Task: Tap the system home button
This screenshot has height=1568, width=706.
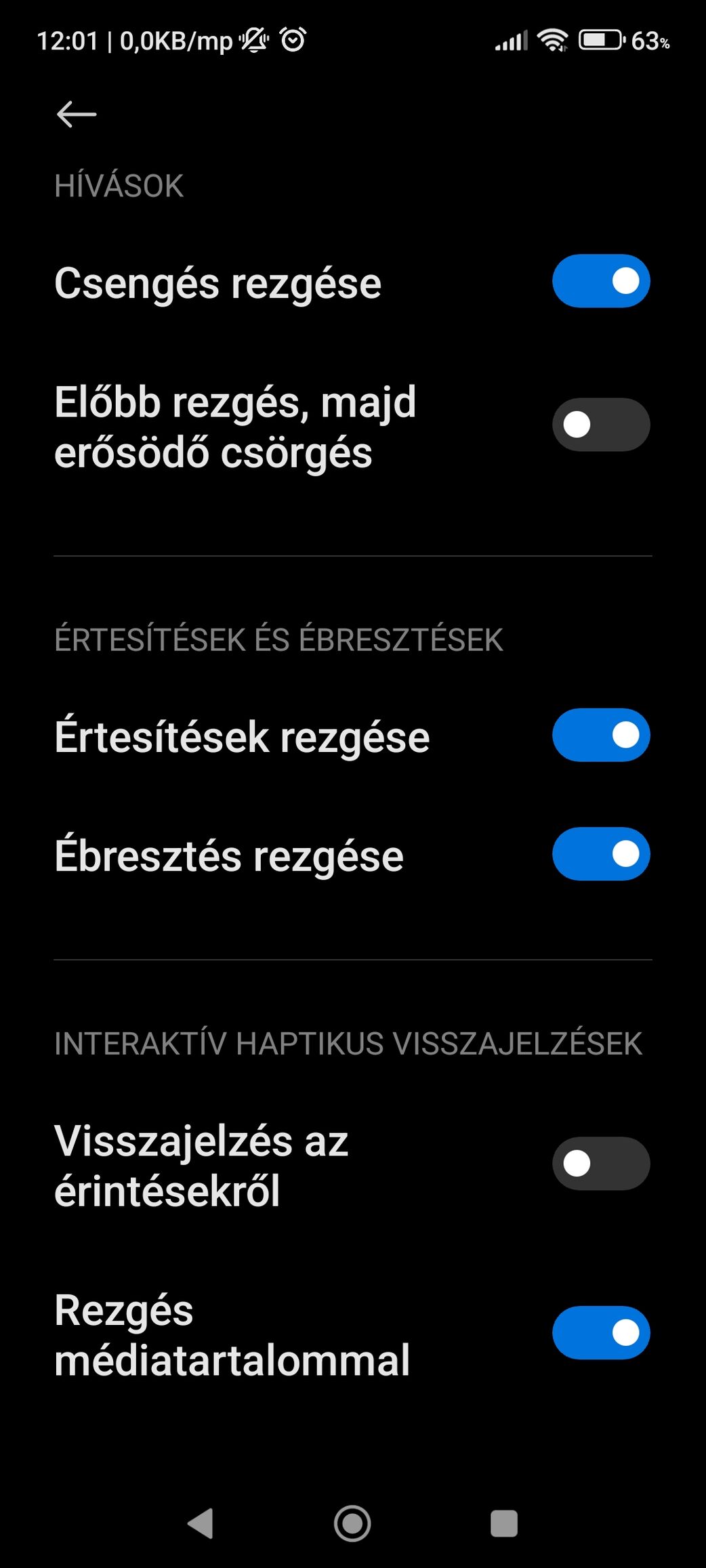Action: pyautogui.click(x=352, y=1524)
